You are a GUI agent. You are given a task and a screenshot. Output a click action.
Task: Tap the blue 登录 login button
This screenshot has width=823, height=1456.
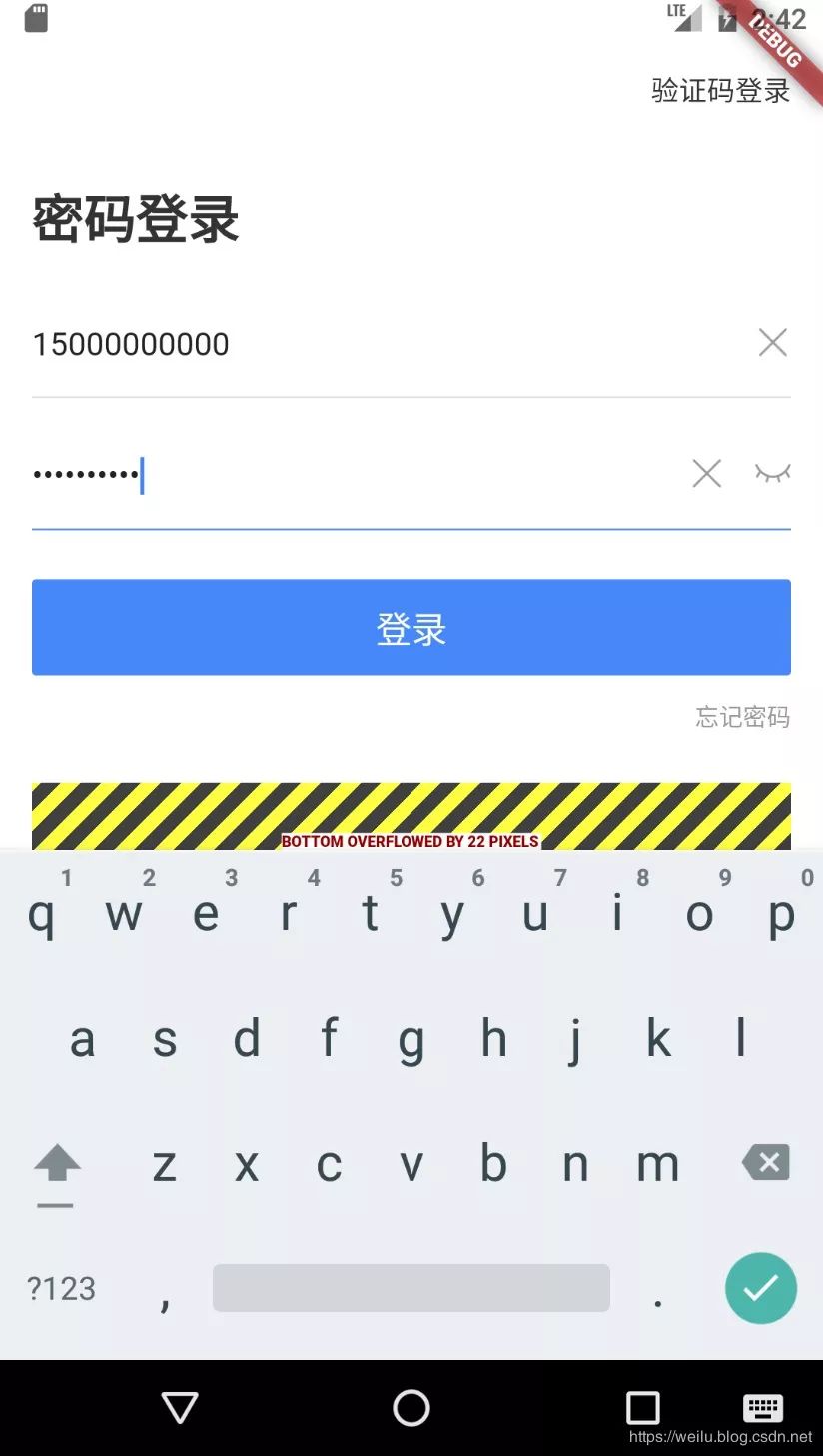click(x=411, y=627)
